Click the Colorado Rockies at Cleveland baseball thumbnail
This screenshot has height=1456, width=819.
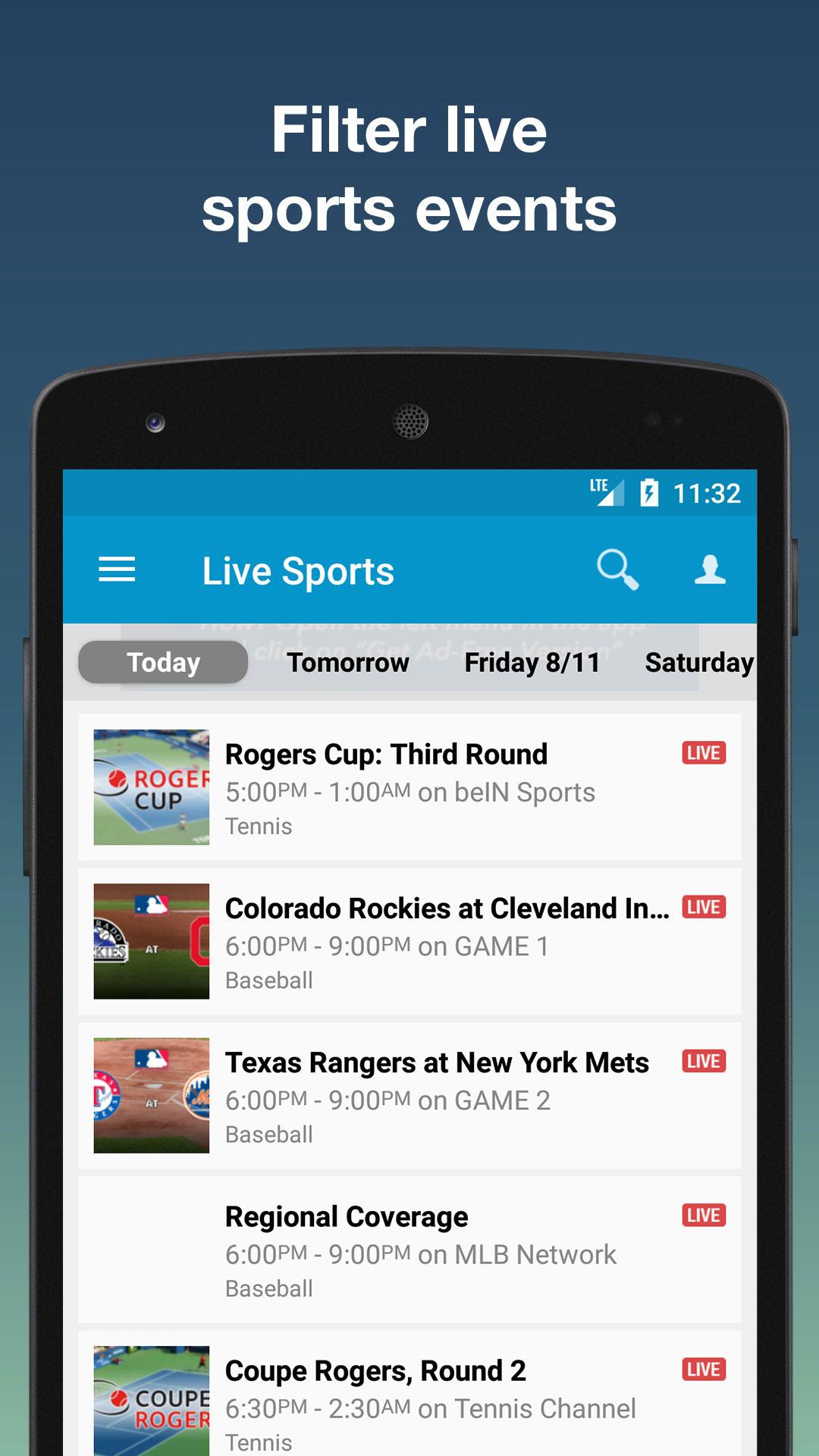[151, 940]
